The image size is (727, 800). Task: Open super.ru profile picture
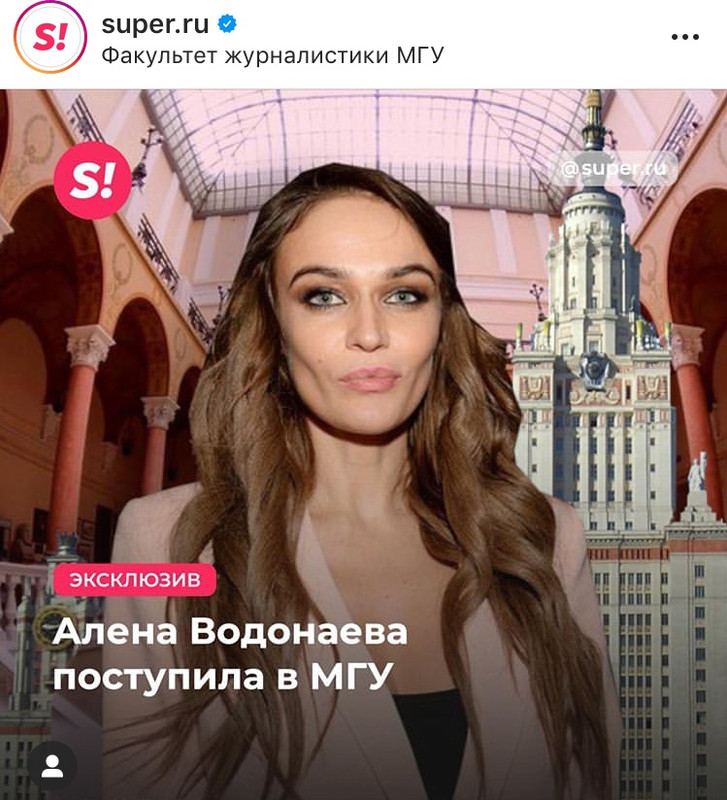click(x=50, y=37)
